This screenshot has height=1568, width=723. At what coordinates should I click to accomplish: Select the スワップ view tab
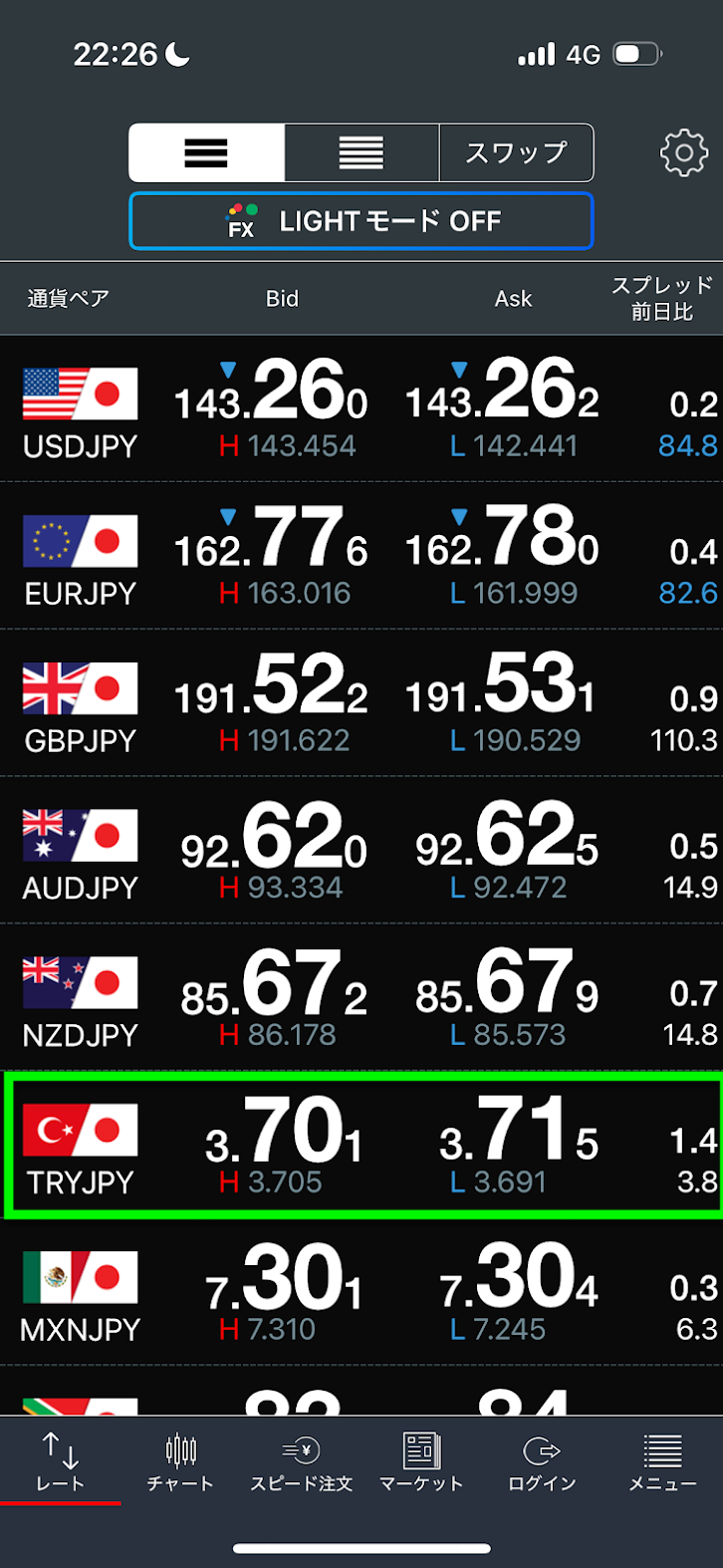click(516, 153)
